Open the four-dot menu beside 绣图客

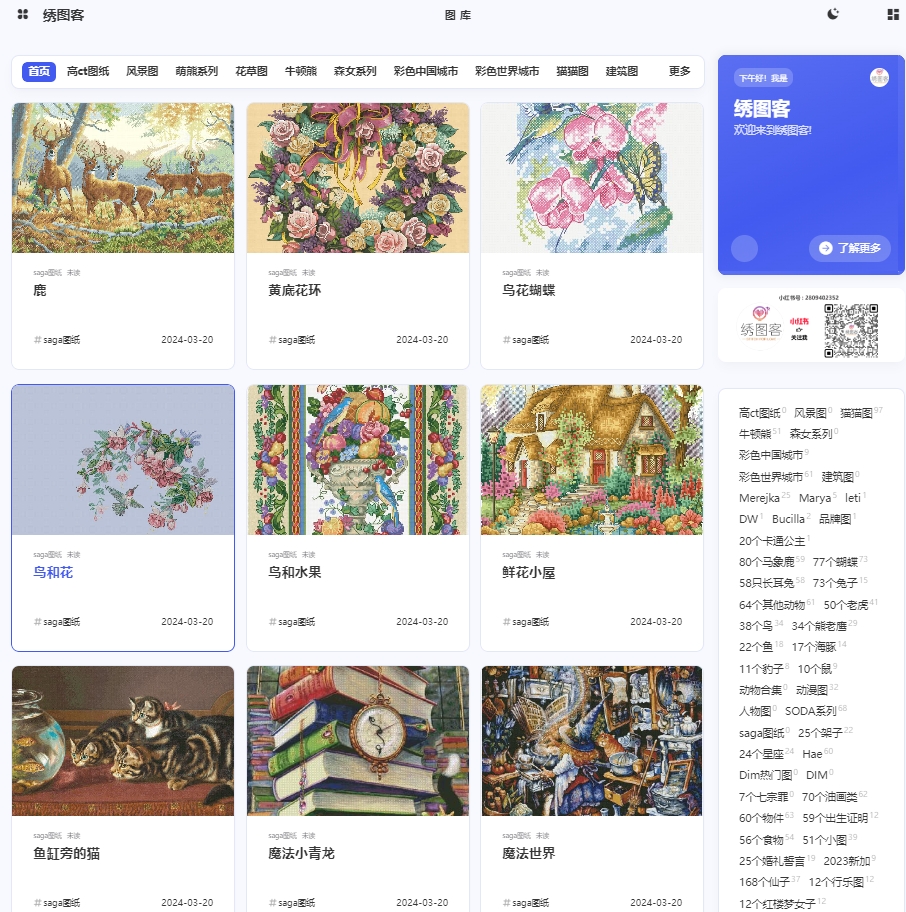tap(23, 14)
